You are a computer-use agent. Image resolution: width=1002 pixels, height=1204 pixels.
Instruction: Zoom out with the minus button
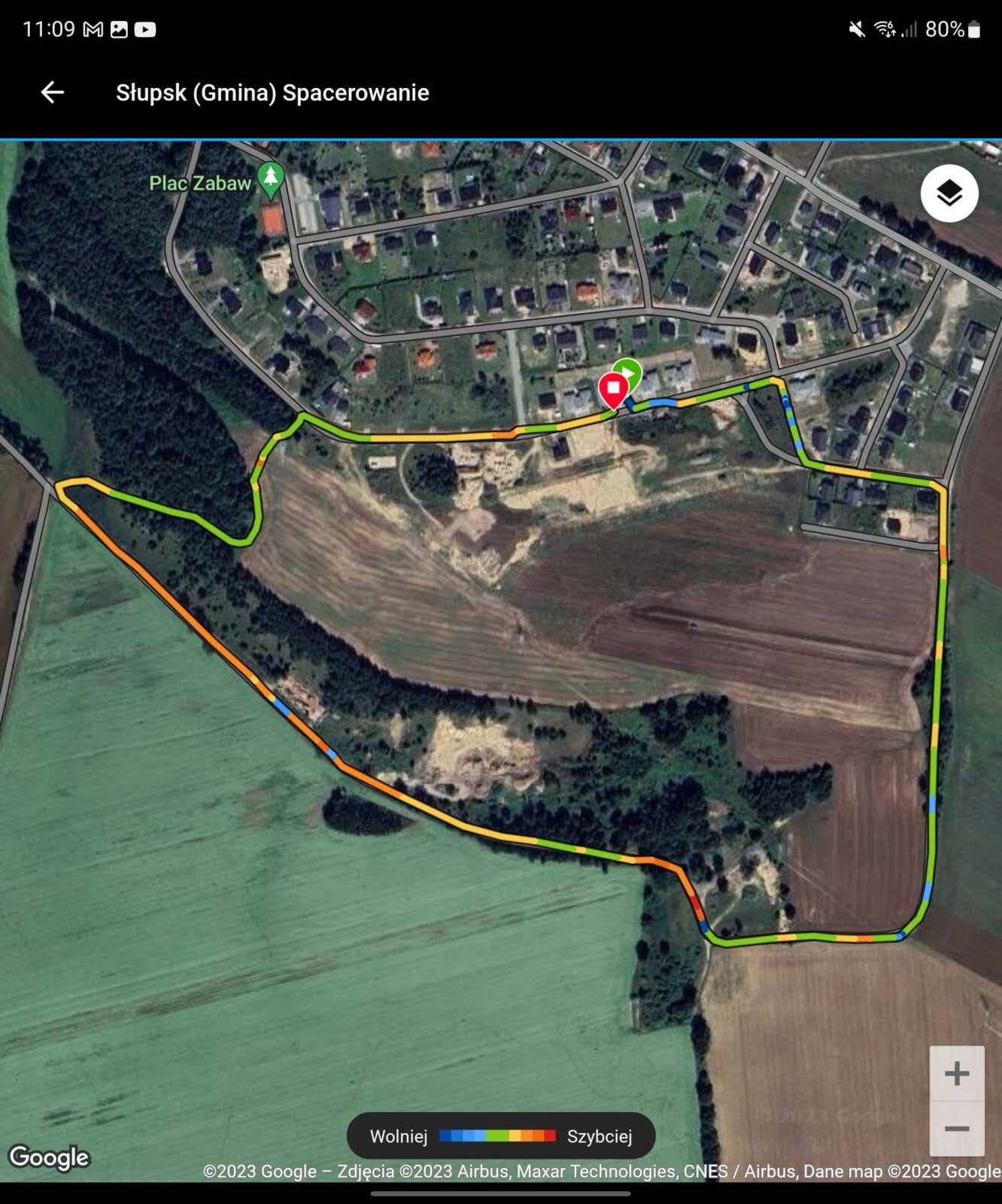(956, 1129)
